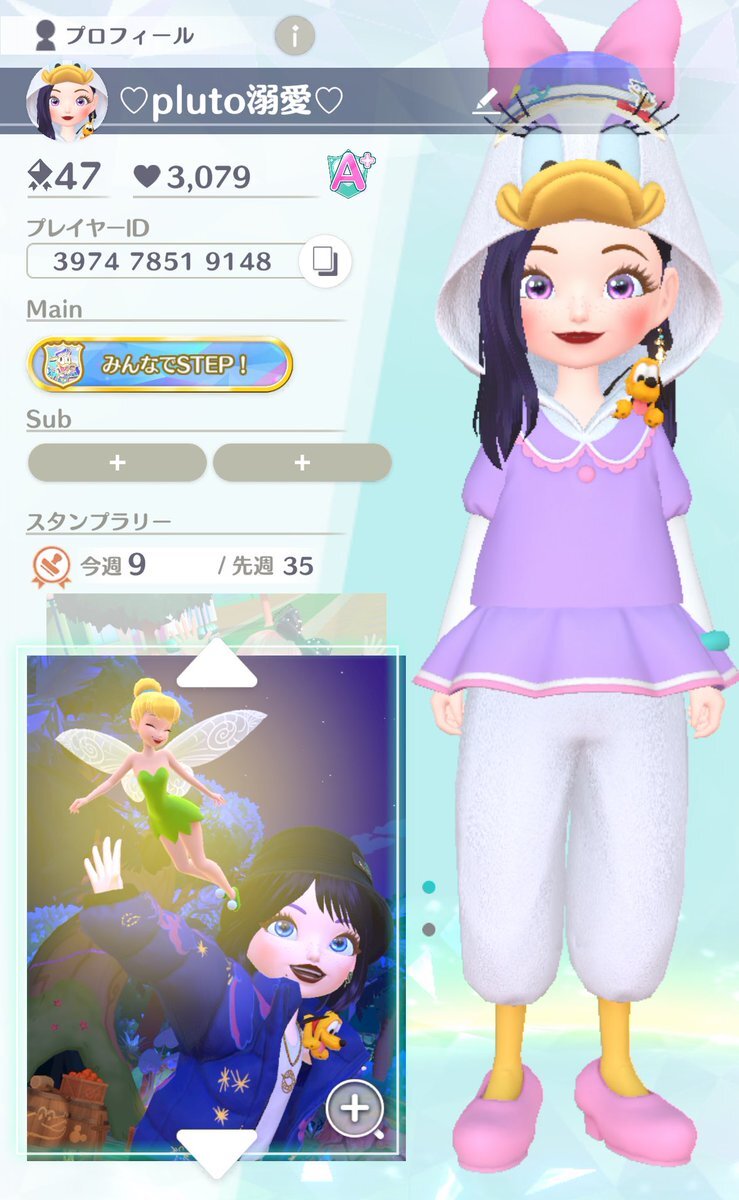Viewport: 739px width, 1200px height.
Task: Open the stamp rally medal icon
Action: click(x=48, y=566)
